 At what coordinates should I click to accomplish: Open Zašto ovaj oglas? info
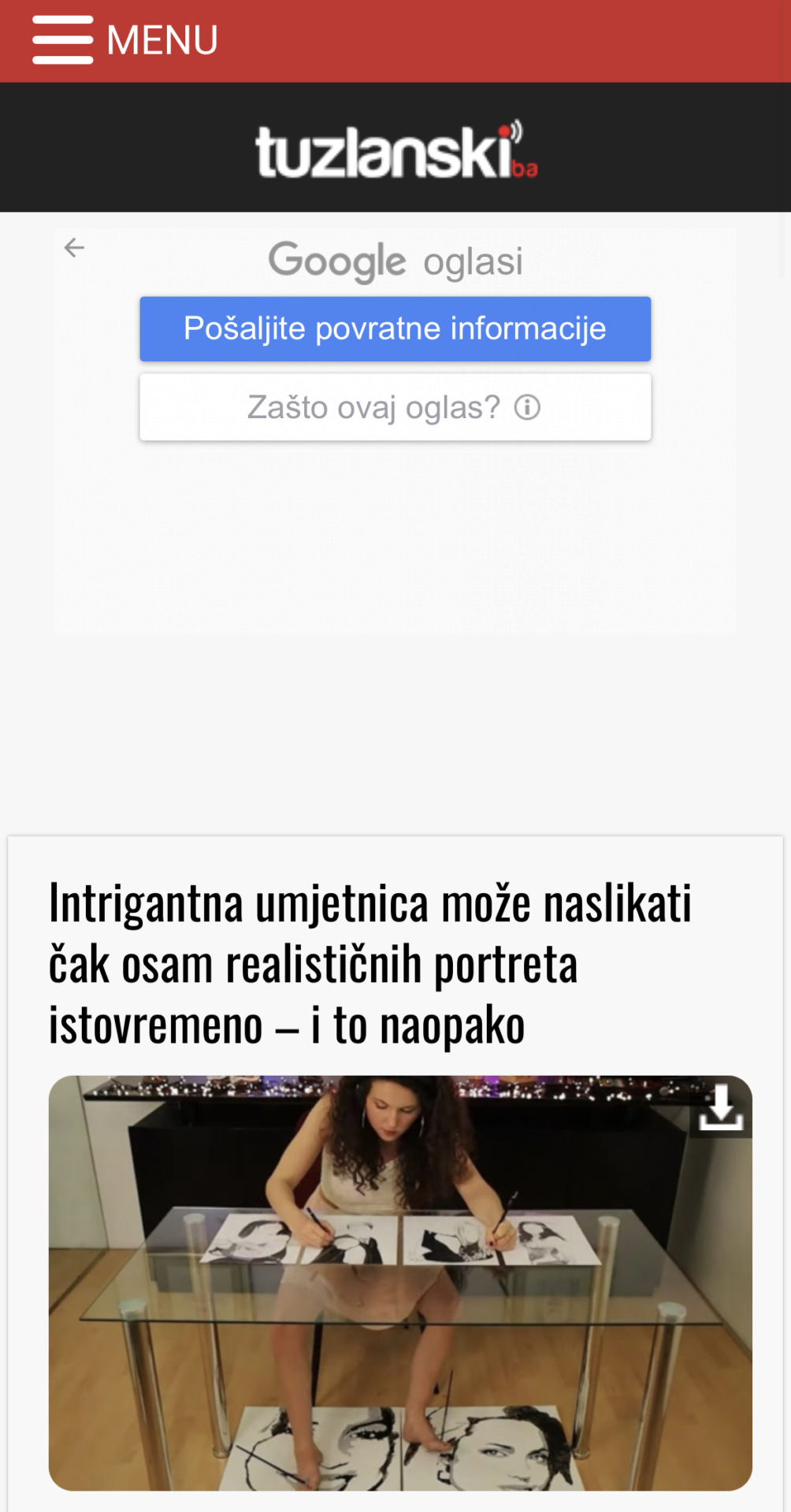tap(395, 407)
